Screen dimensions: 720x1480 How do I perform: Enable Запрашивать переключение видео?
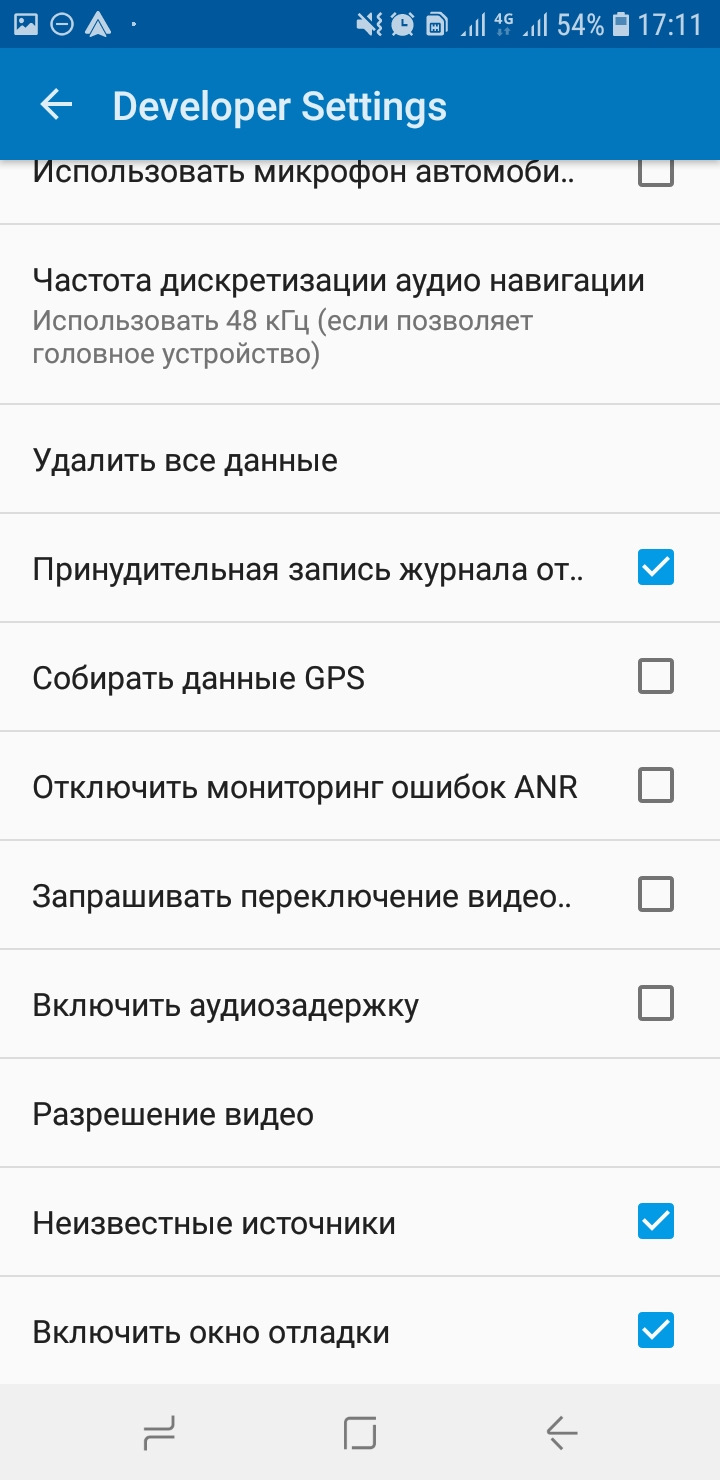tap(656, 894)
